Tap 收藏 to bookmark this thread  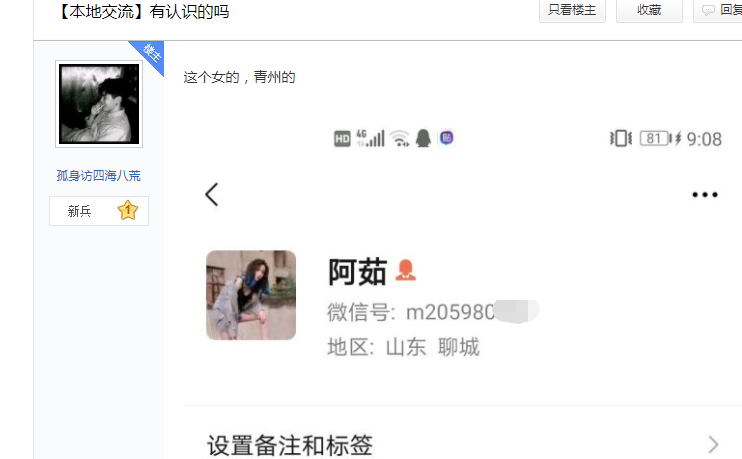tap(649, 10)
